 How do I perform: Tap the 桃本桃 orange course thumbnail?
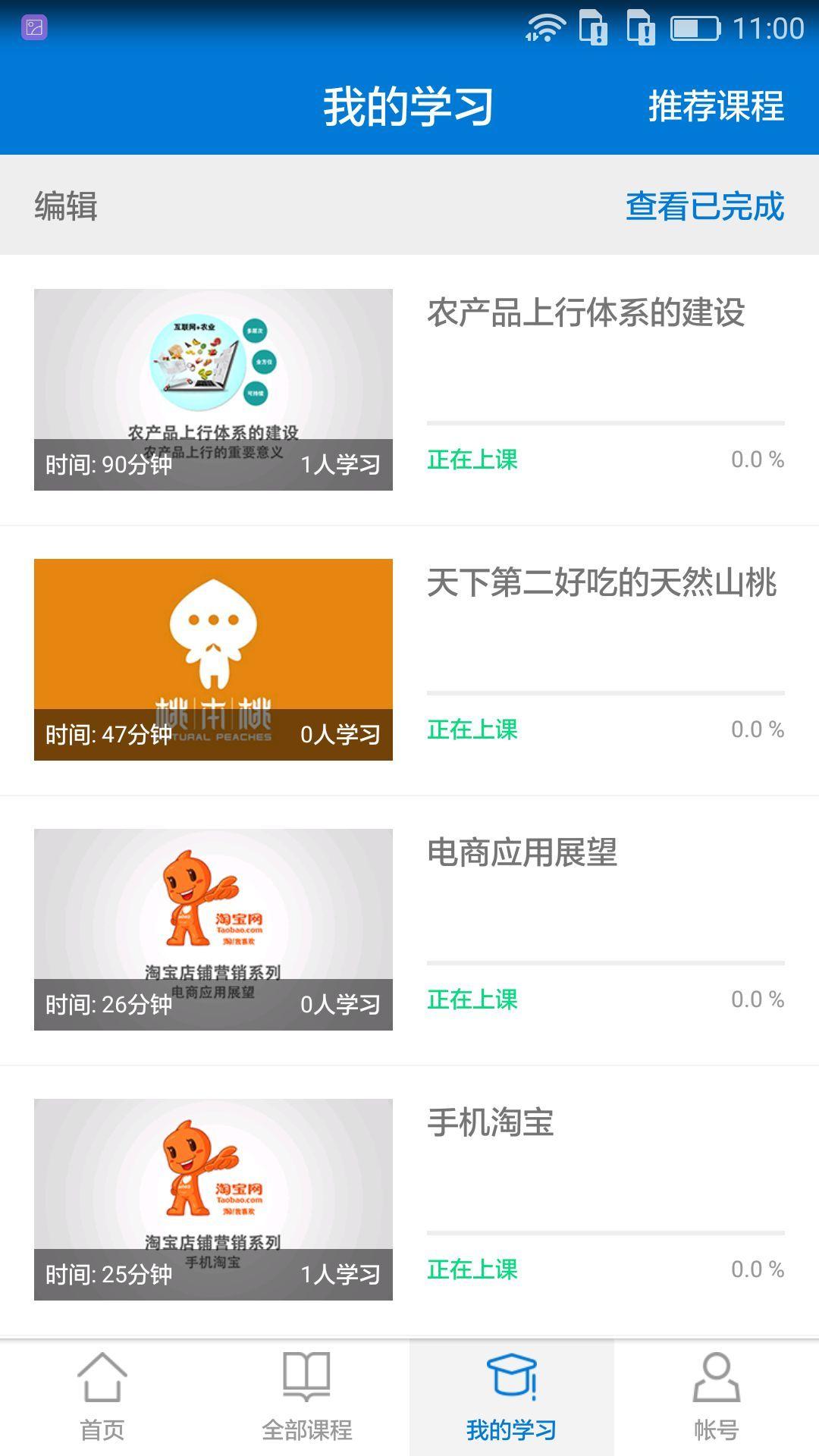(x=213, y=660)
